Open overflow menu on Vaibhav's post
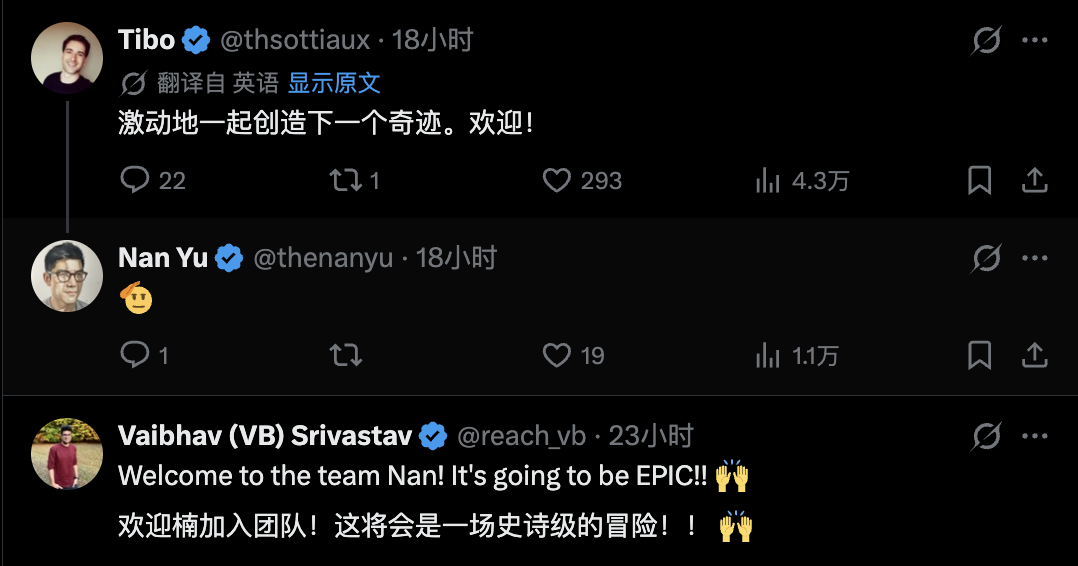This screenshot has width=1078, height=566. (1035, 436)
